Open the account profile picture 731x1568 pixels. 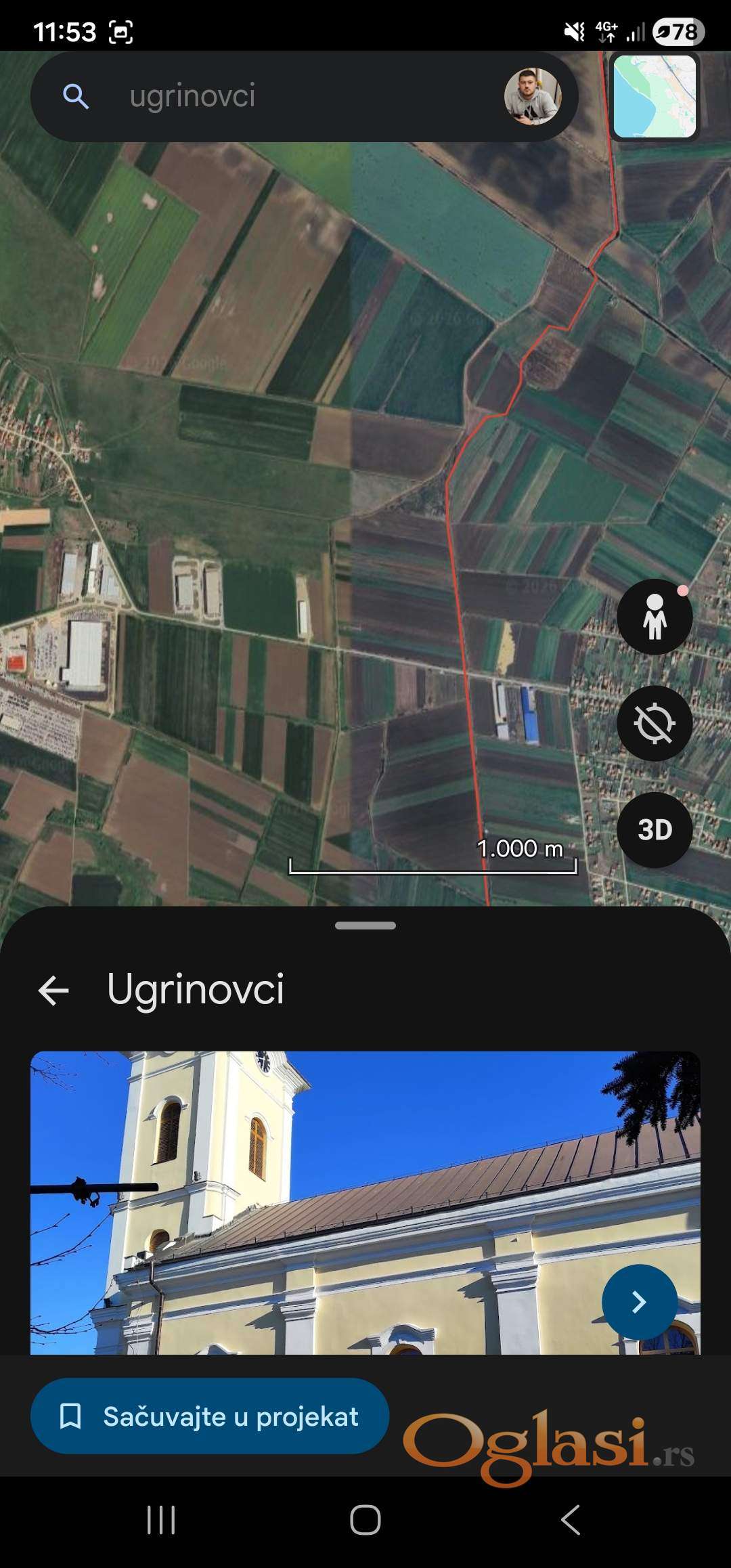tap(533, 96)
